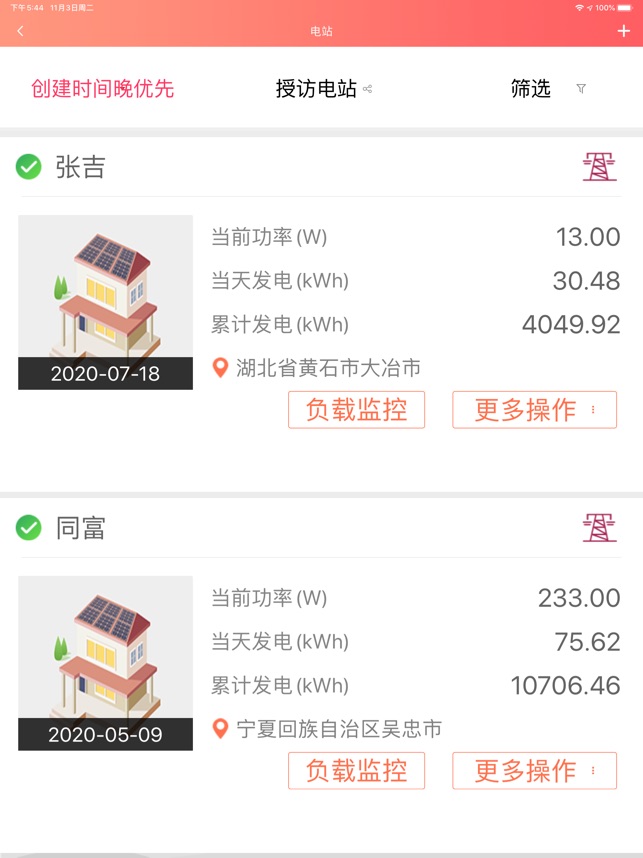Screen dimensions: 643x858
Task: Open 更多操作 for the 张吉 station
Action: coord(534,410)
